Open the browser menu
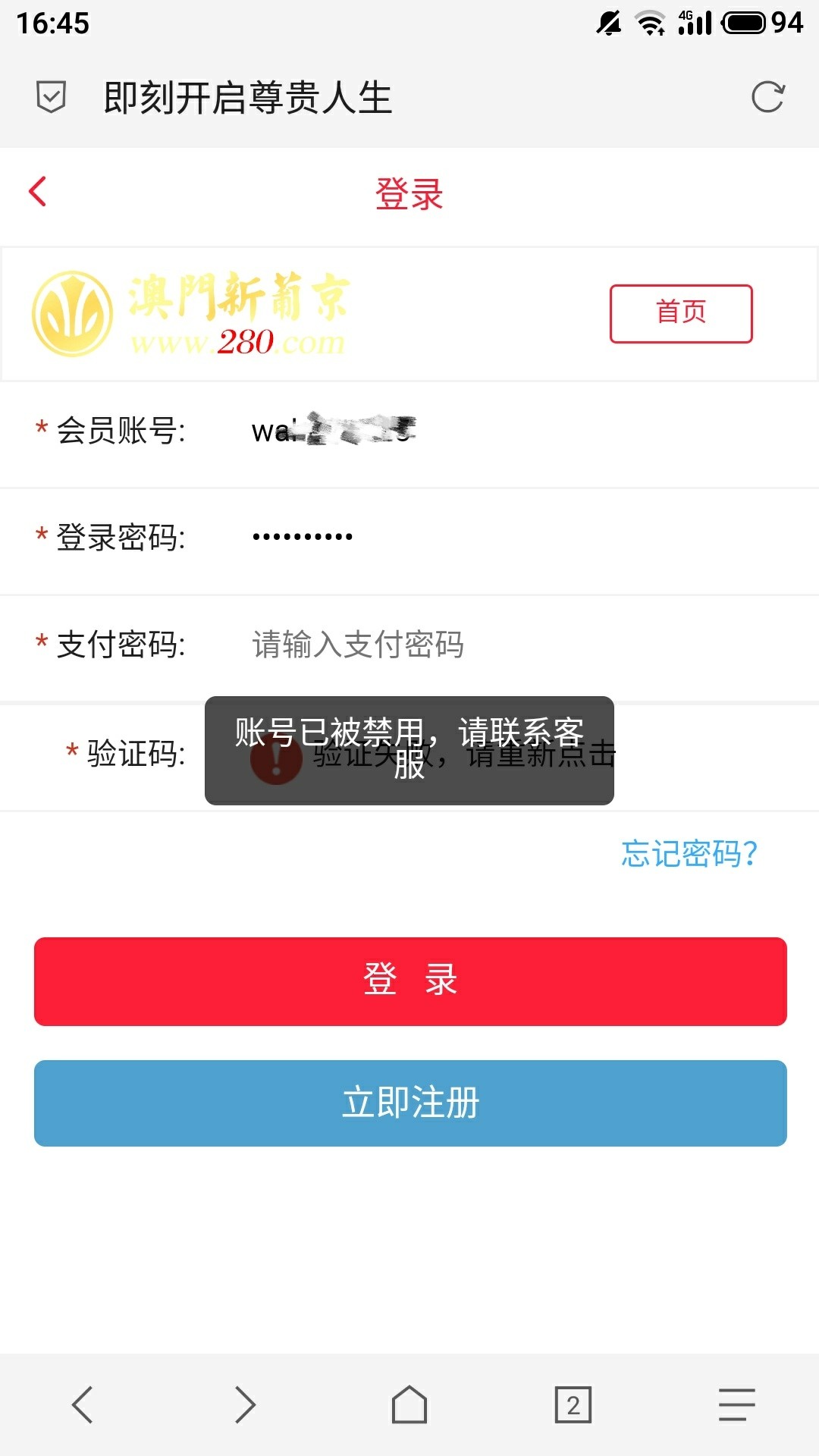This screenshot has width=819, height=1456. [x=736, y=1404]
